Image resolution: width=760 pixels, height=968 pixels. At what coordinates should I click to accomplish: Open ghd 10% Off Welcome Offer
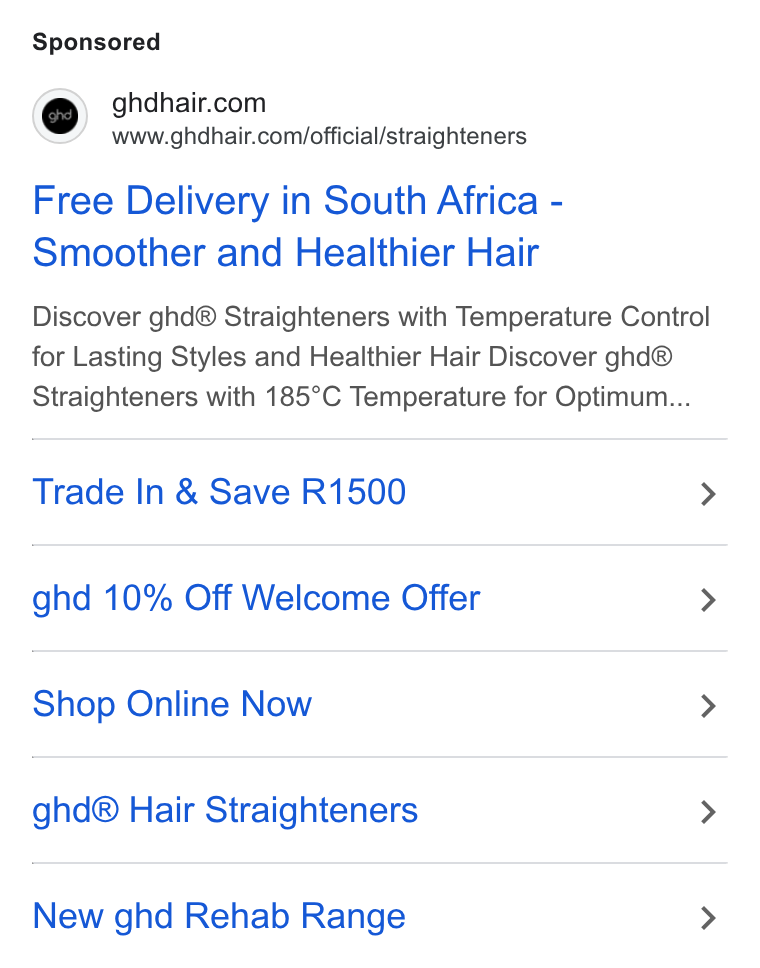coord(380,598)
